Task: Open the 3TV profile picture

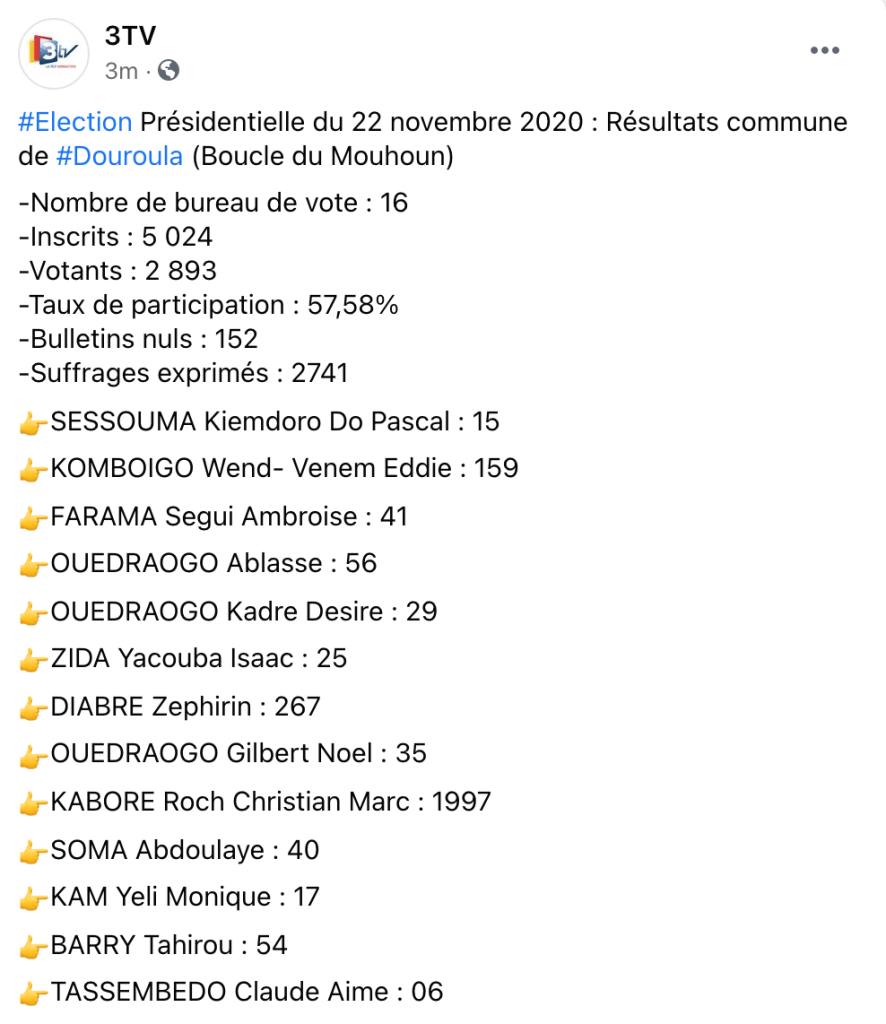Action: [x=54, y=53]
